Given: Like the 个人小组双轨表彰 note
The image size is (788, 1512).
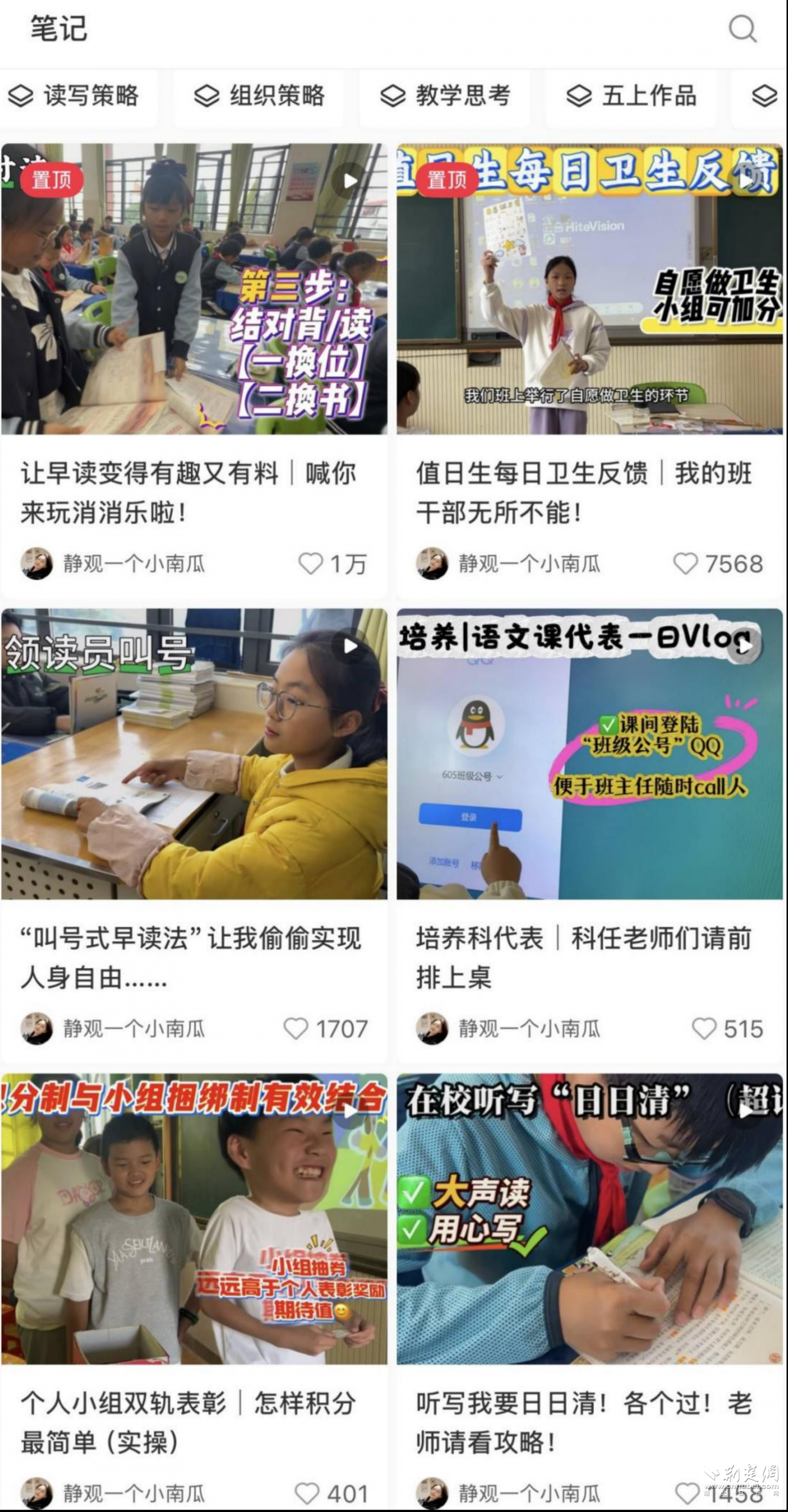Looking at the screenshot, I should pos(306,1493).
